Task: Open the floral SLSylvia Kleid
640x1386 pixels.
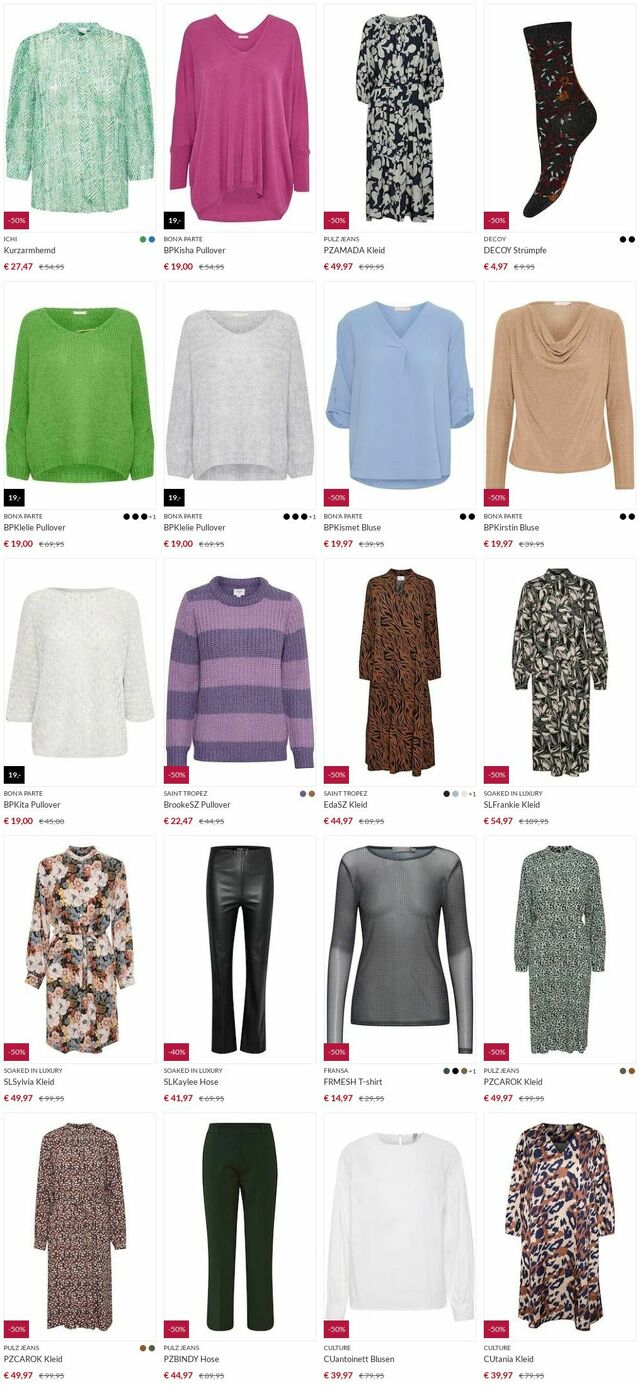Action: point(80,949)
